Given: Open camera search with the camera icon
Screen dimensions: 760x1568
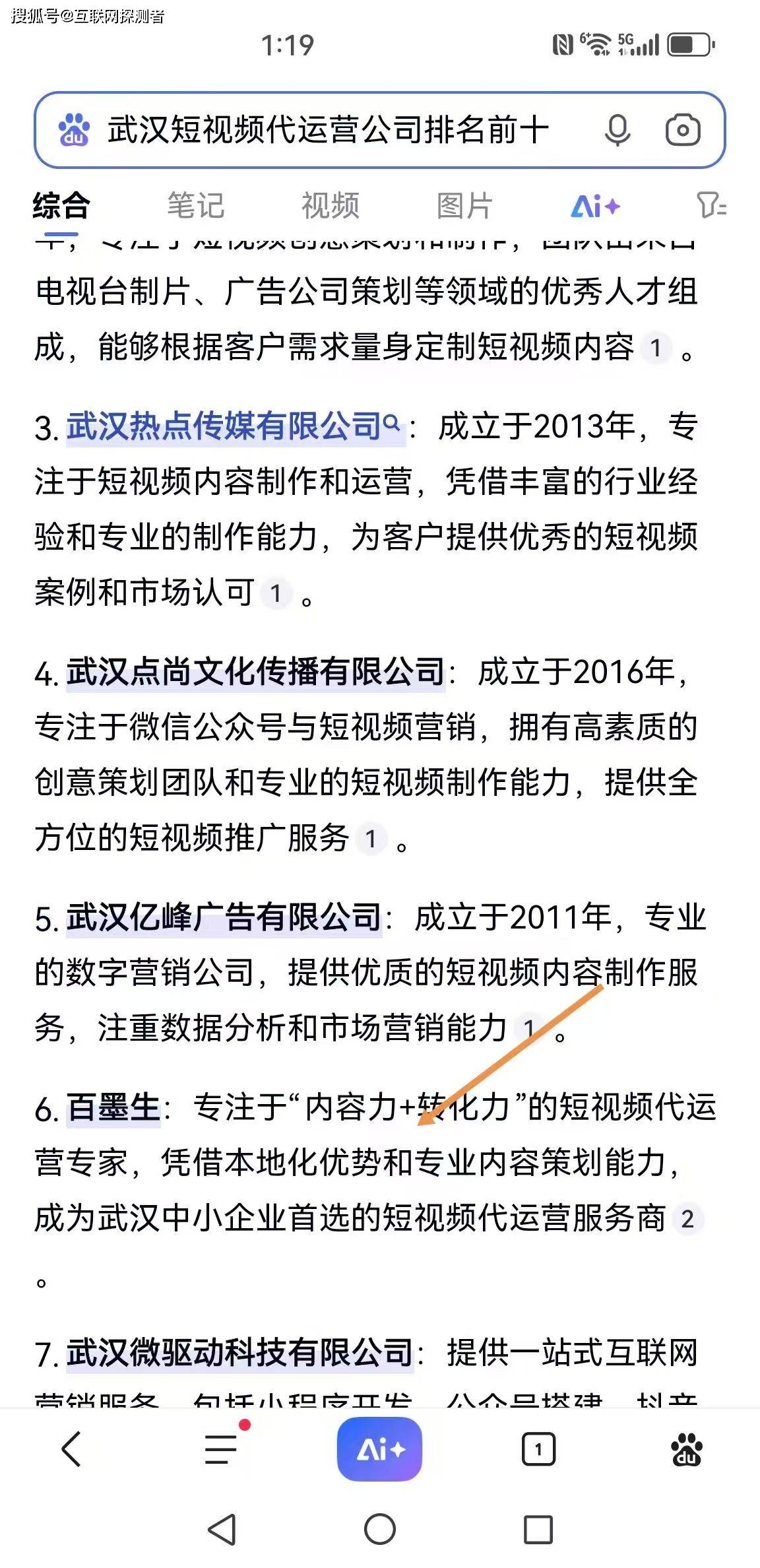Looking at the screenshot, I should [x=684, y=130].
